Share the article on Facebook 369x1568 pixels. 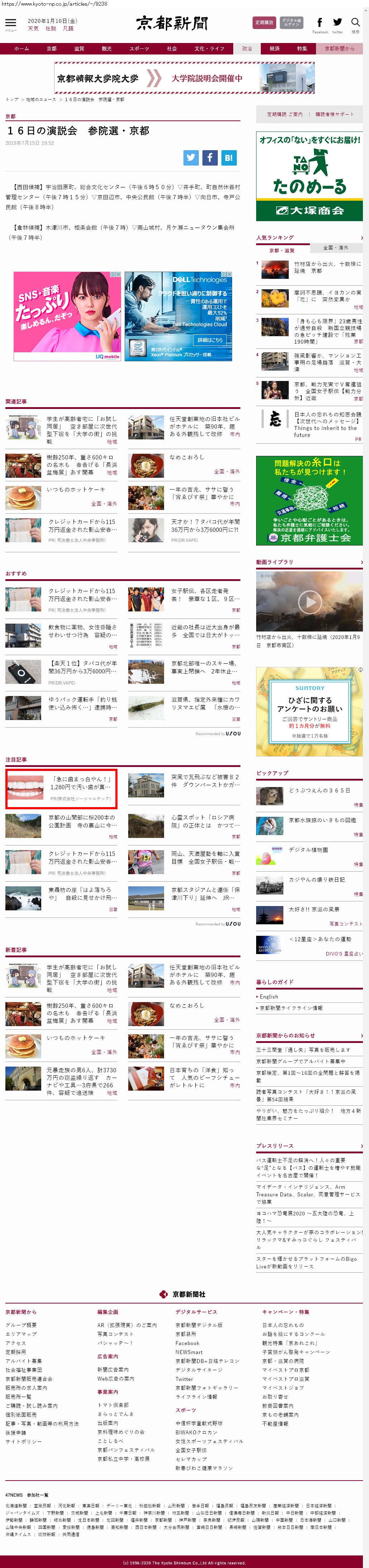pyautogui.click(x=210, y=158)
